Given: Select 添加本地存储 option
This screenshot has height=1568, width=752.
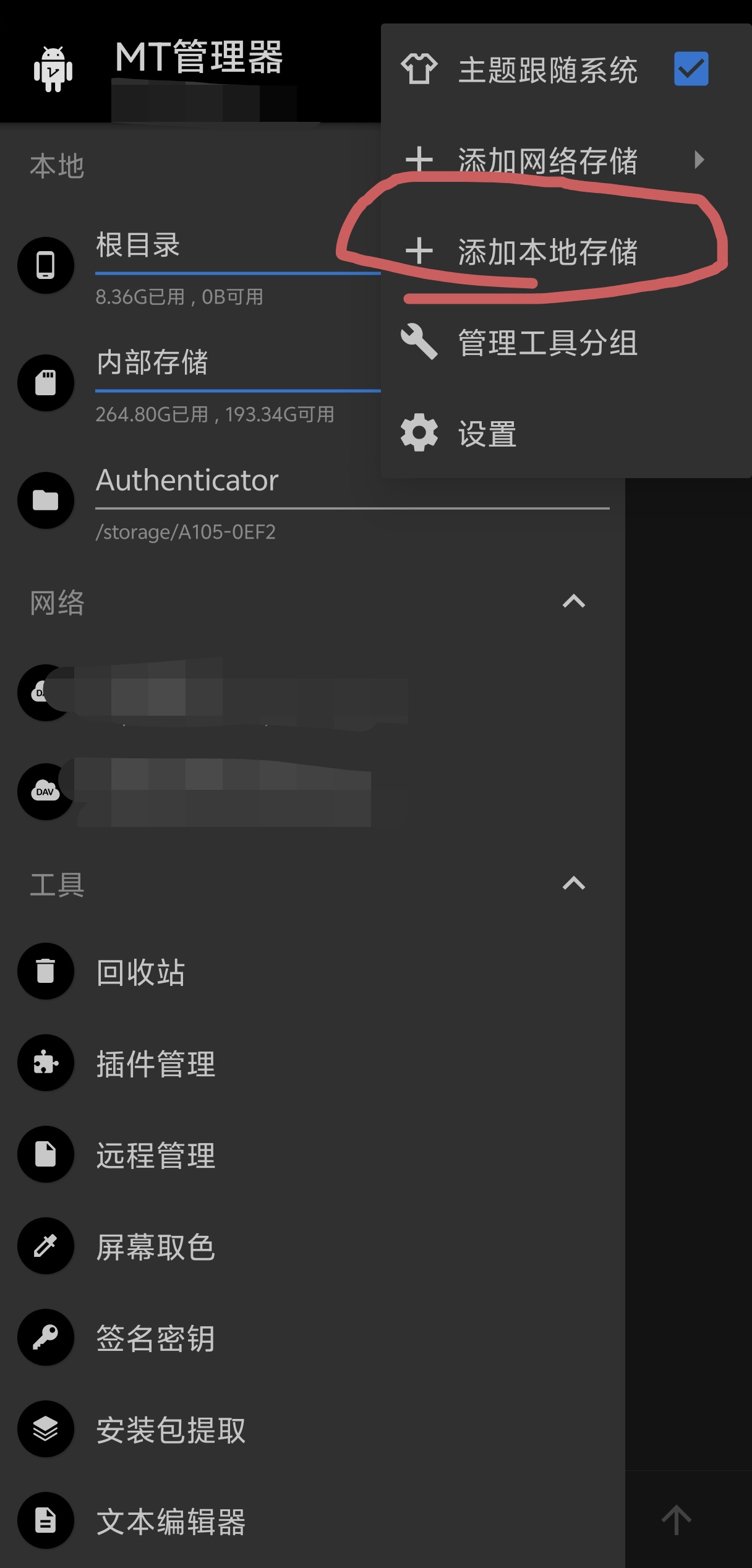Looking at the screenshot, I should pyautogui.click(x=548, y=252).
